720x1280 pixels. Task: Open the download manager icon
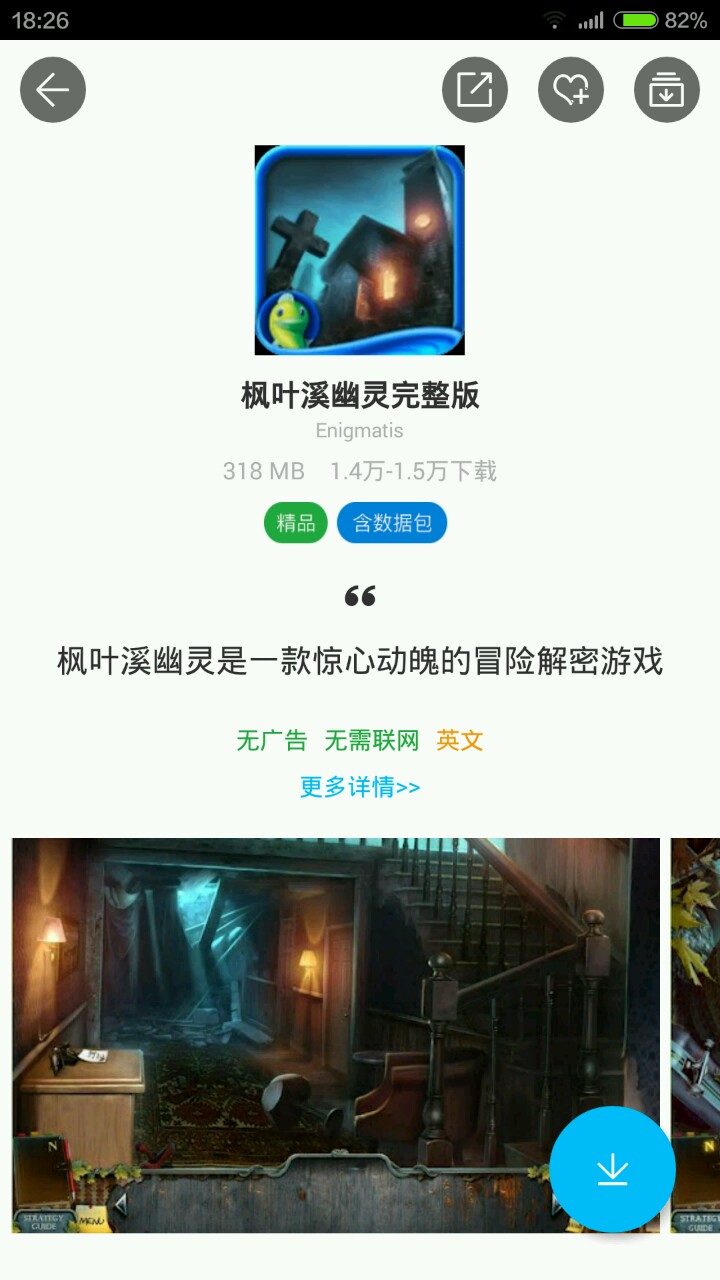pyautogui.click(x=667, y=90)
